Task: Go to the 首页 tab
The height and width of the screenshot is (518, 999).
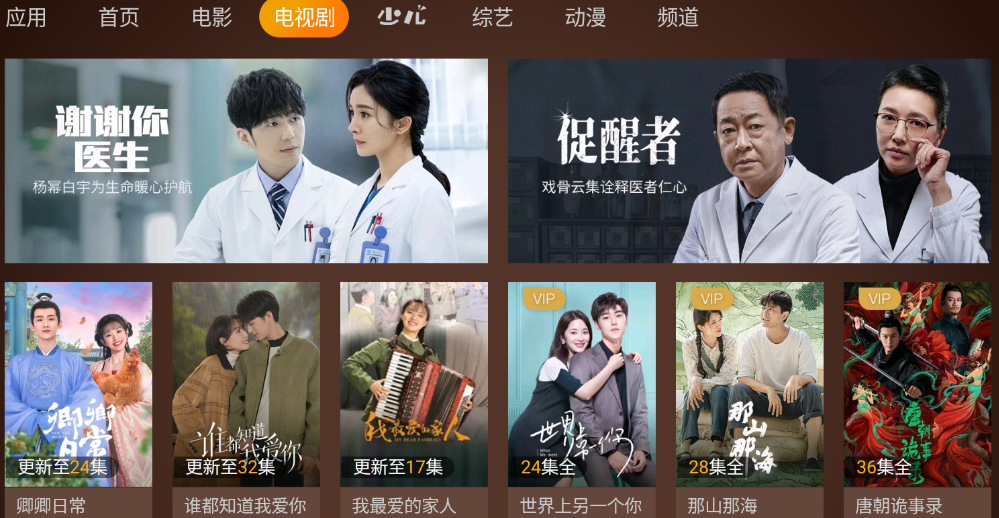Action: (x=119, y=17)
